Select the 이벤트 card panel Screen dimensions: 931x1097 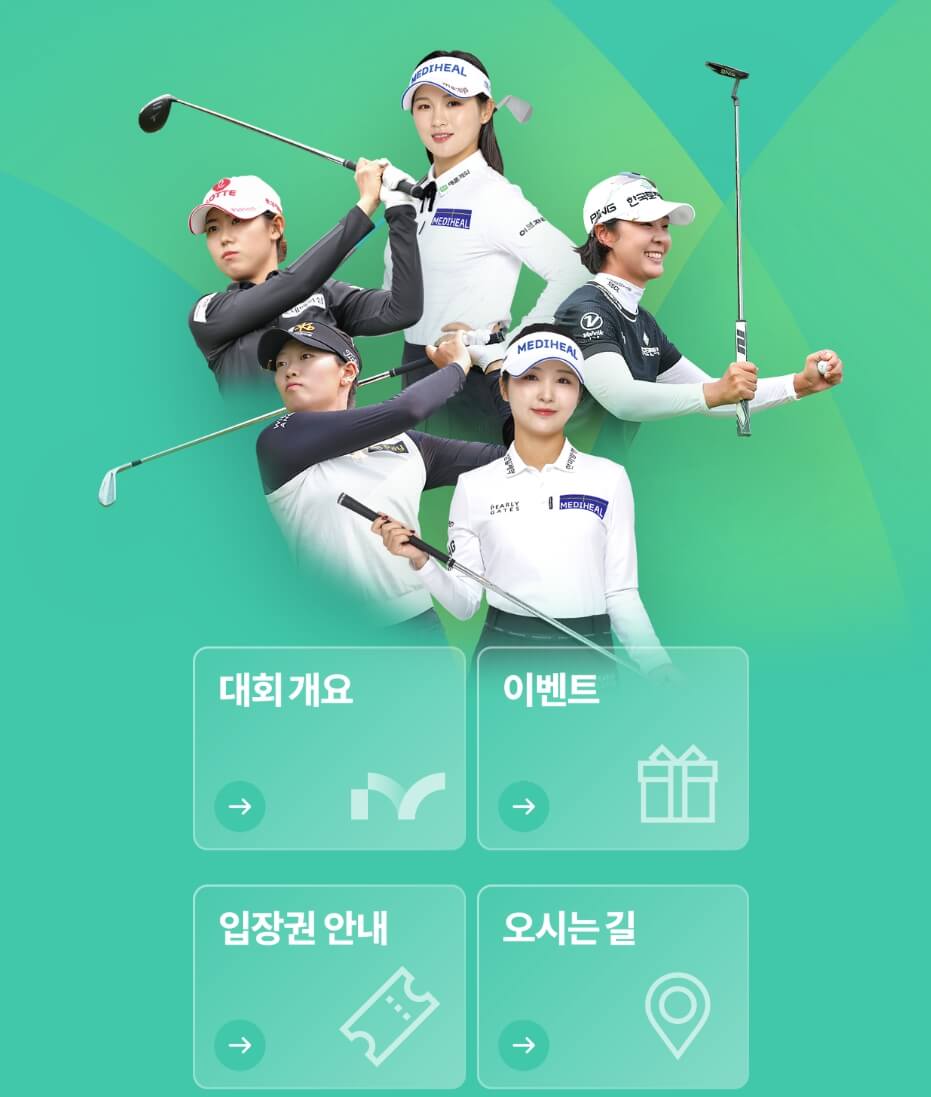click(x=613, y=748)
